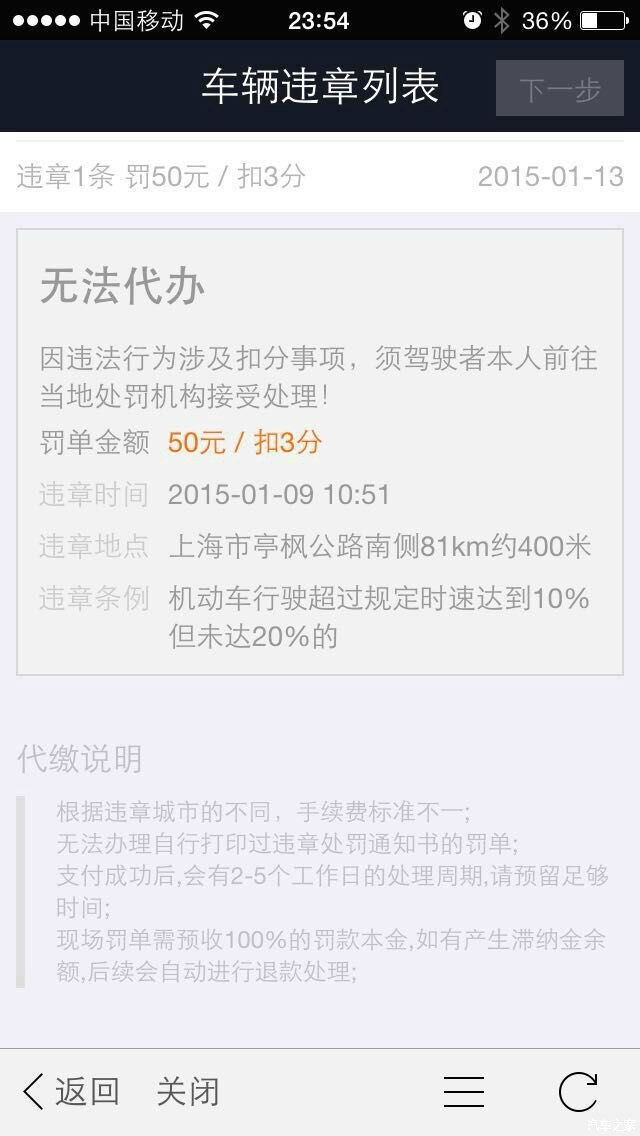Close the page with 关闭
The height and width of the screenshot is (1136, 640).
(x=187, y=1091)
